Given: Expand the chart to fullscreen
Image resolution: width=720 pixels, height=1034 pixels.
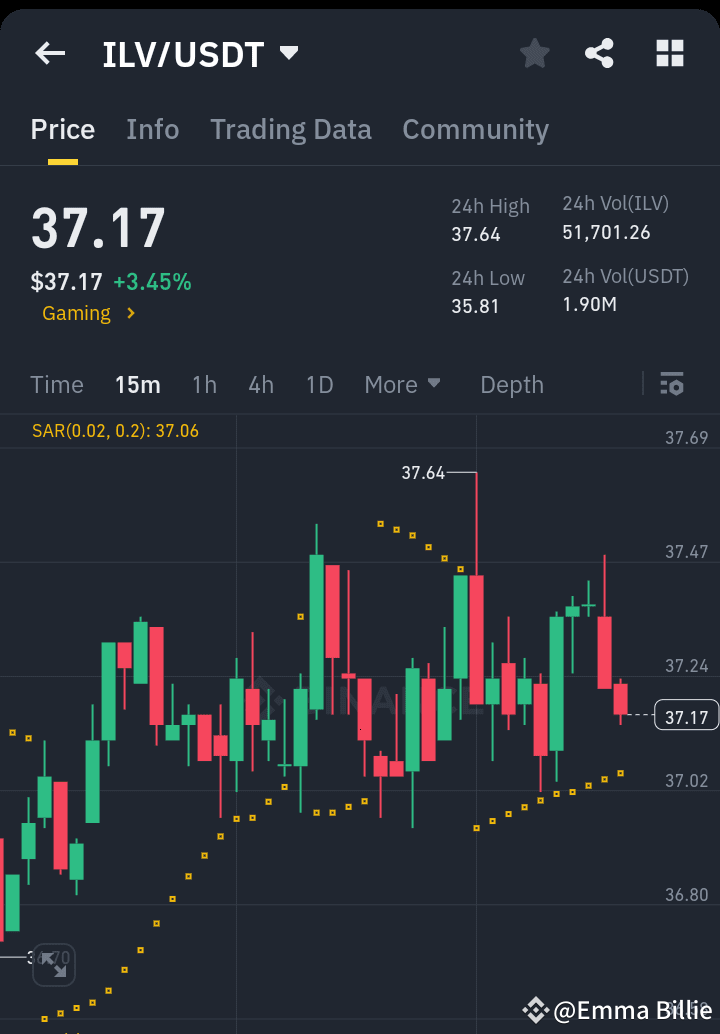Looking at the screenshot, I should tap(53, 964).
